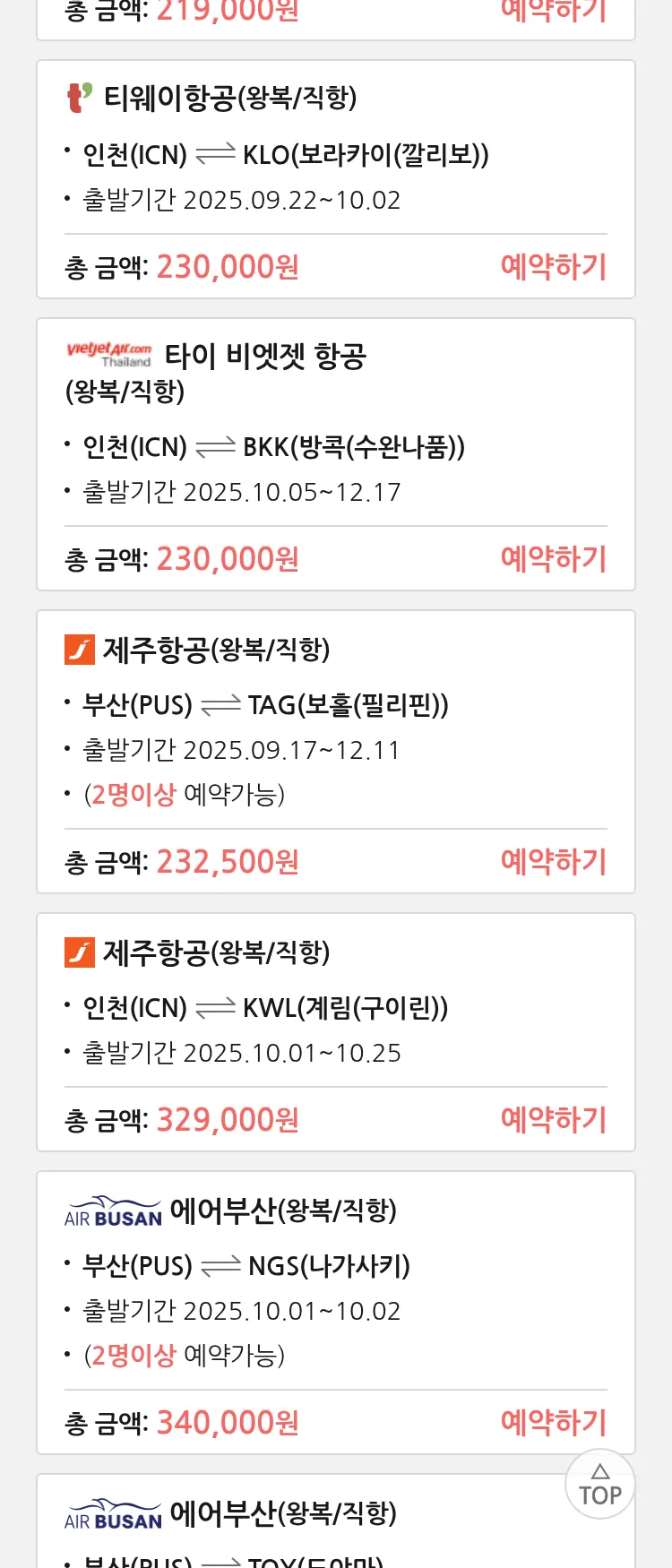Jump back to top with TOP button
This screenshot has width=672, height=1568.
click(x=599, y=1485)
